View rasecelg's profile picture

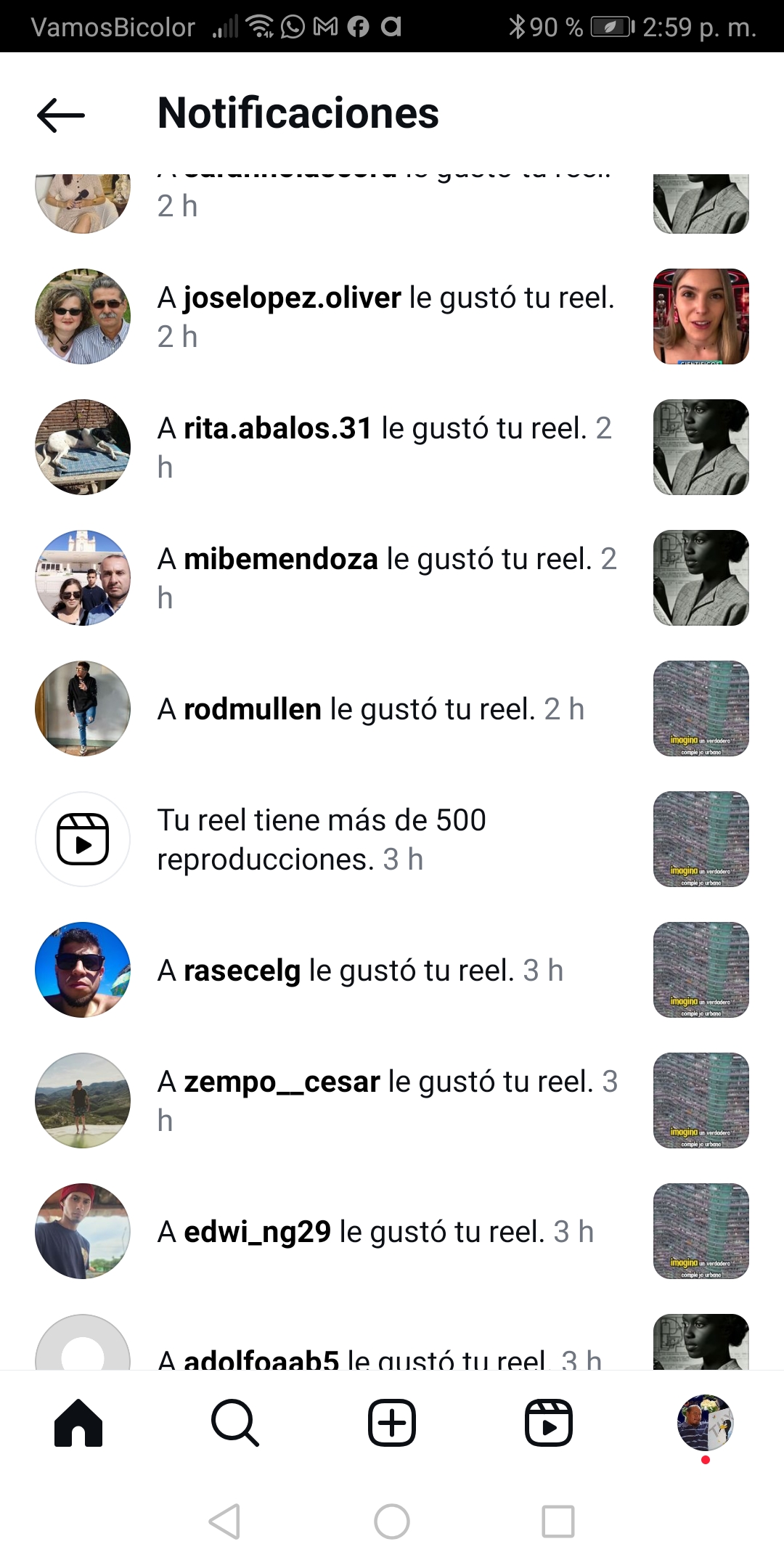pos(83,970)
